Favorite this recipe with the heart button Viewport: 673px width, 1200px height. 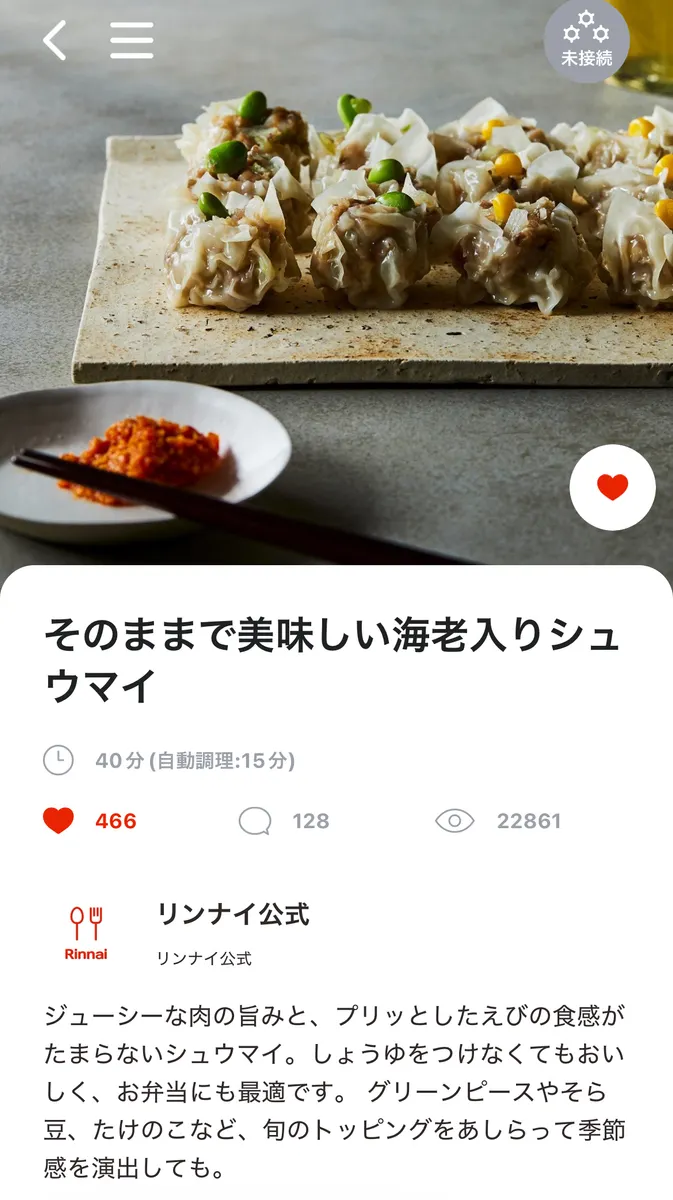(612, 487)
